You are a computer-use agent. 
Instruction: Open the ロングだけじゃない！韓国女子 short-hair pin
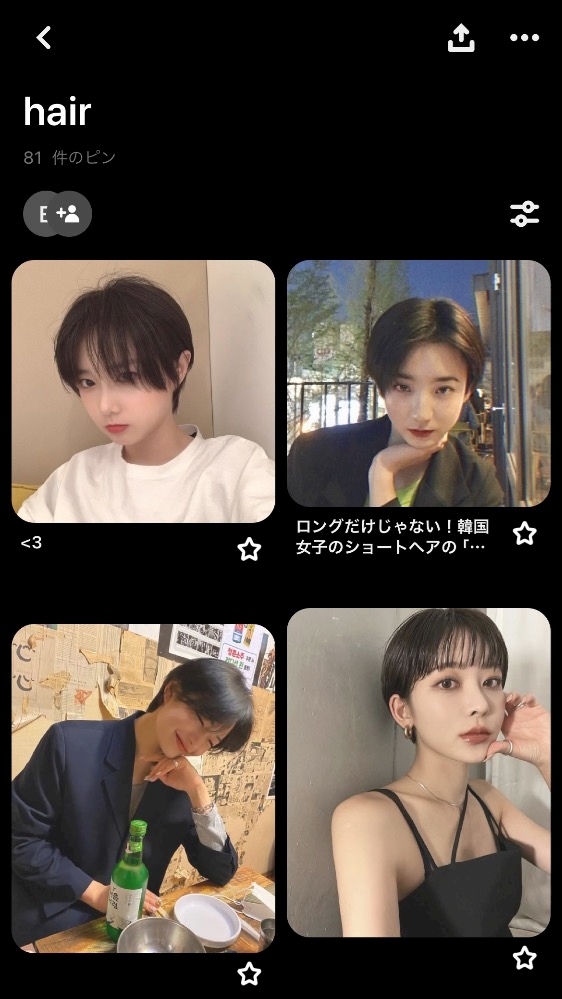coord(419,384)
